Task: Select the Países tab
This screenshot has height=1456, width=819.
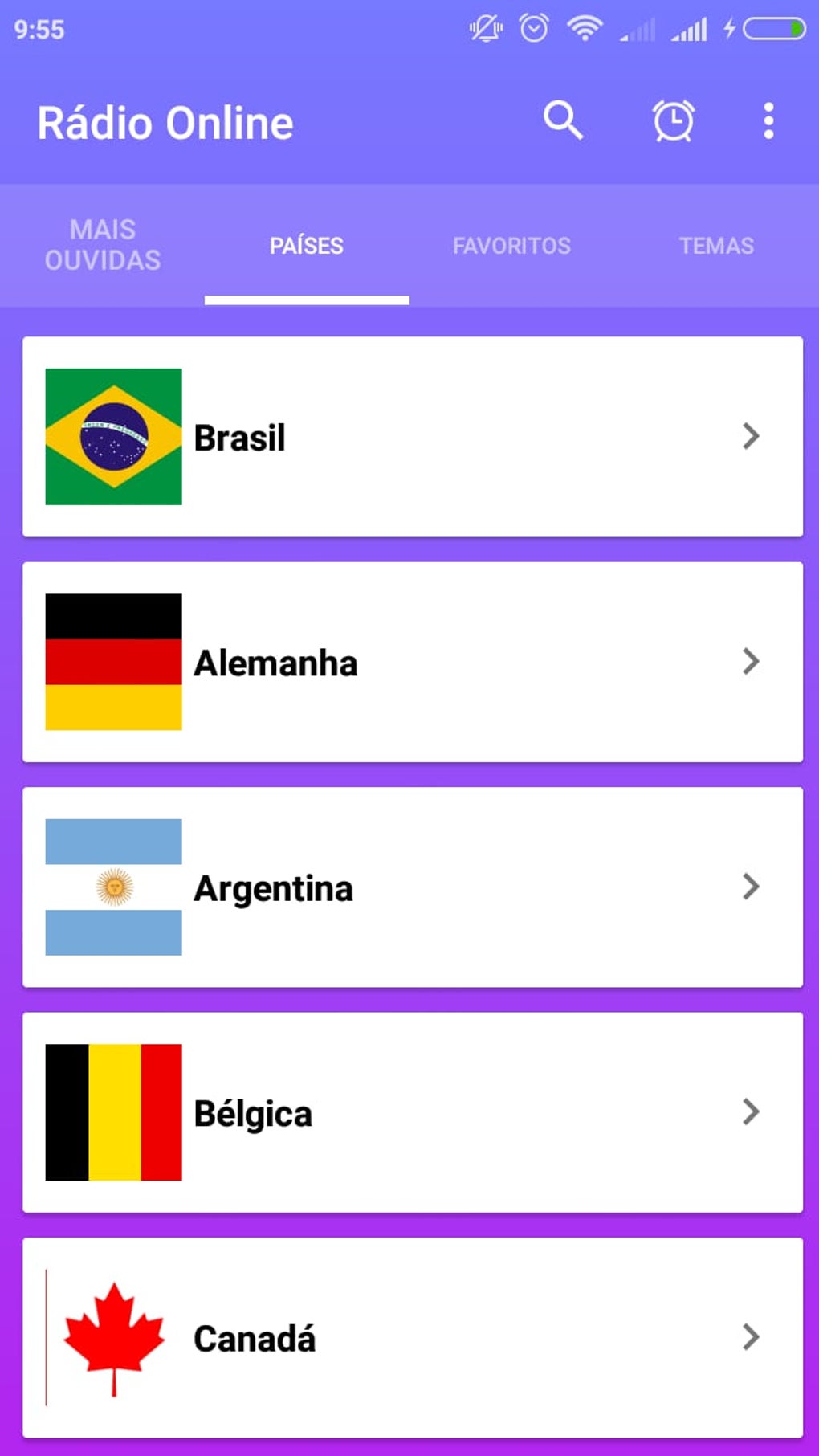Action: coord(307,245)
